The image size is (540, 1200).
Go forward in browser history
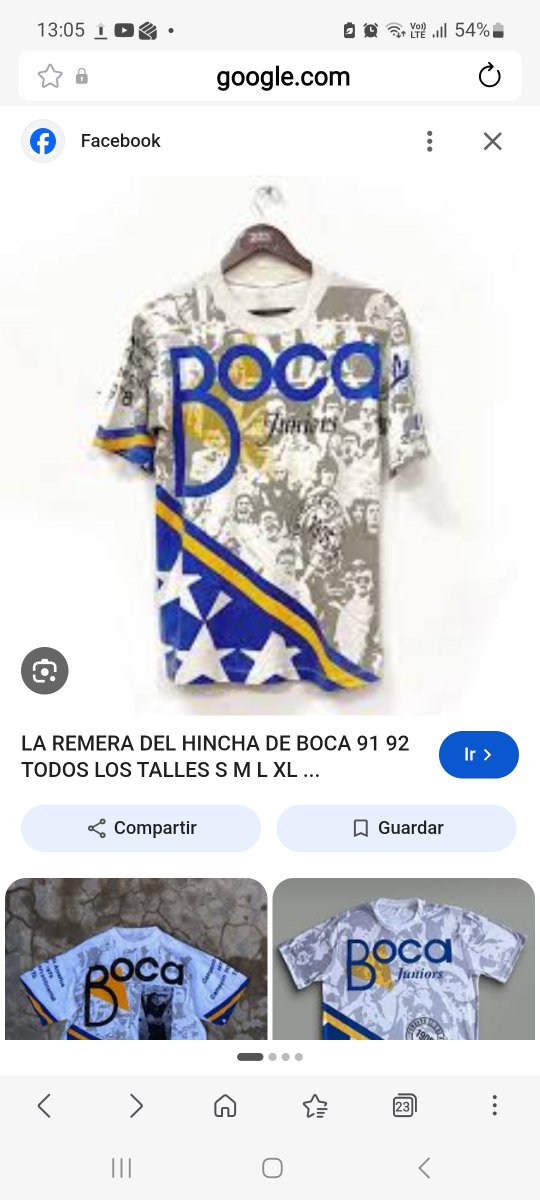pyautogui.click(x=136, y=1105)
